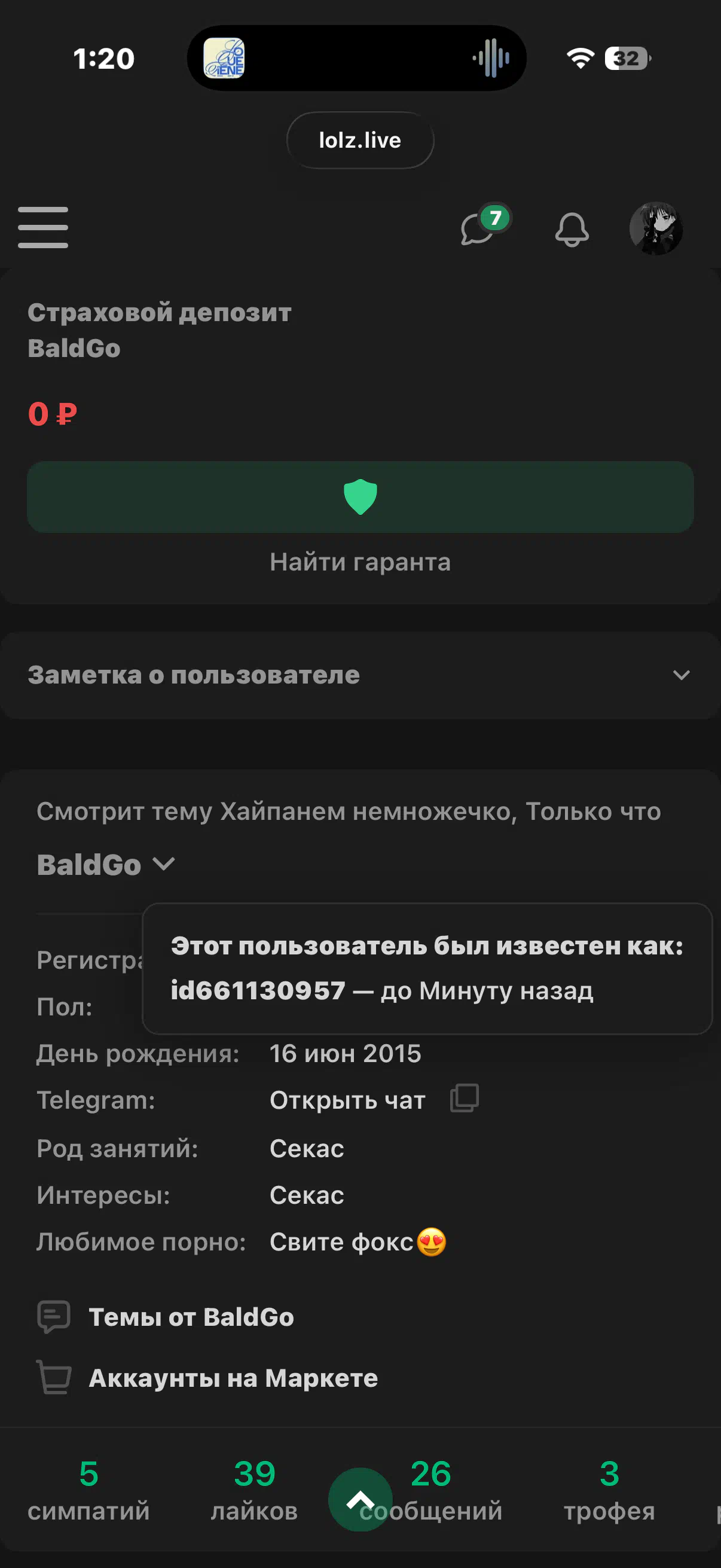Open conversations with 7 unread messages
This screenshot has width=721, height=1568.
pyautogui.click(x=478, y=229)
